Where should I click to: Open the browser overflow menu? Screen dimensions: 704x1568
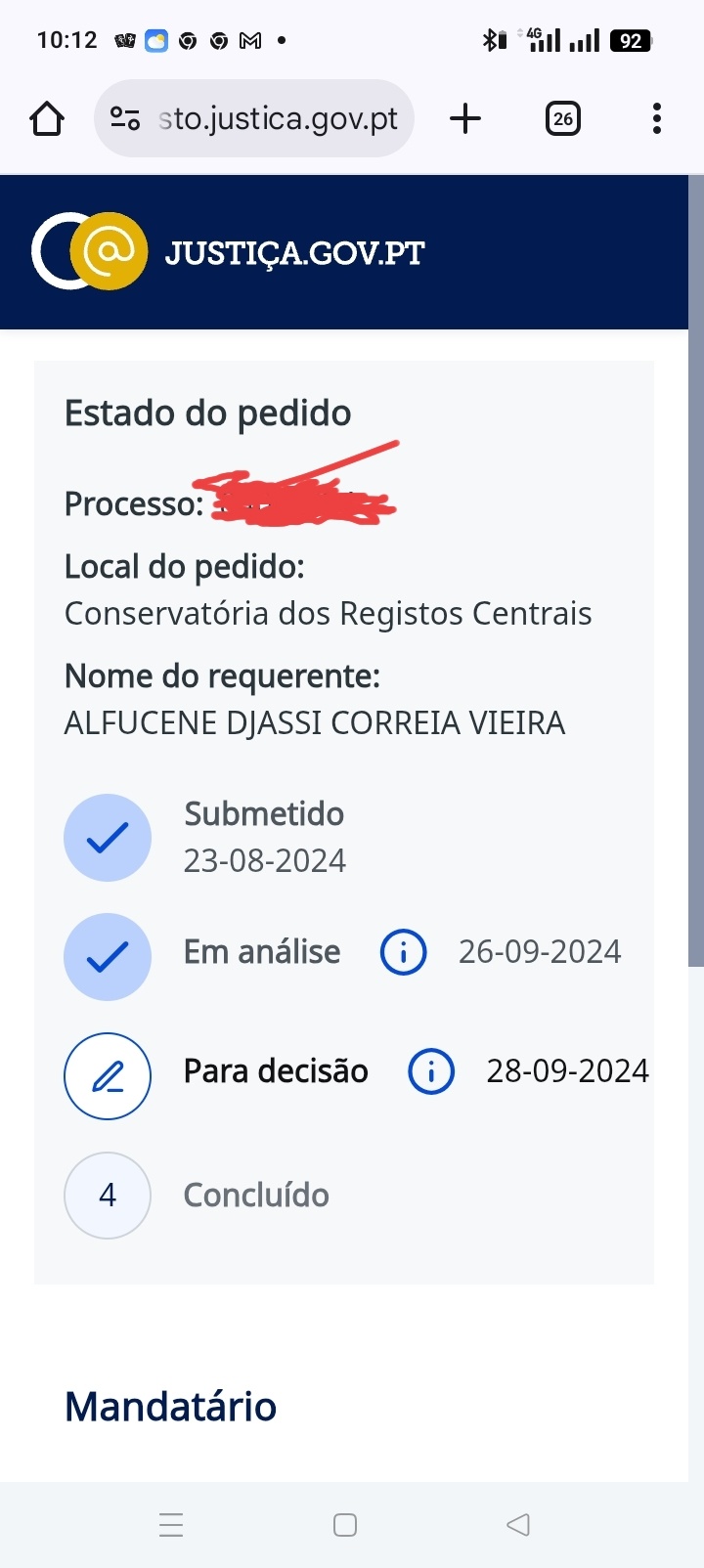(657, 119)
